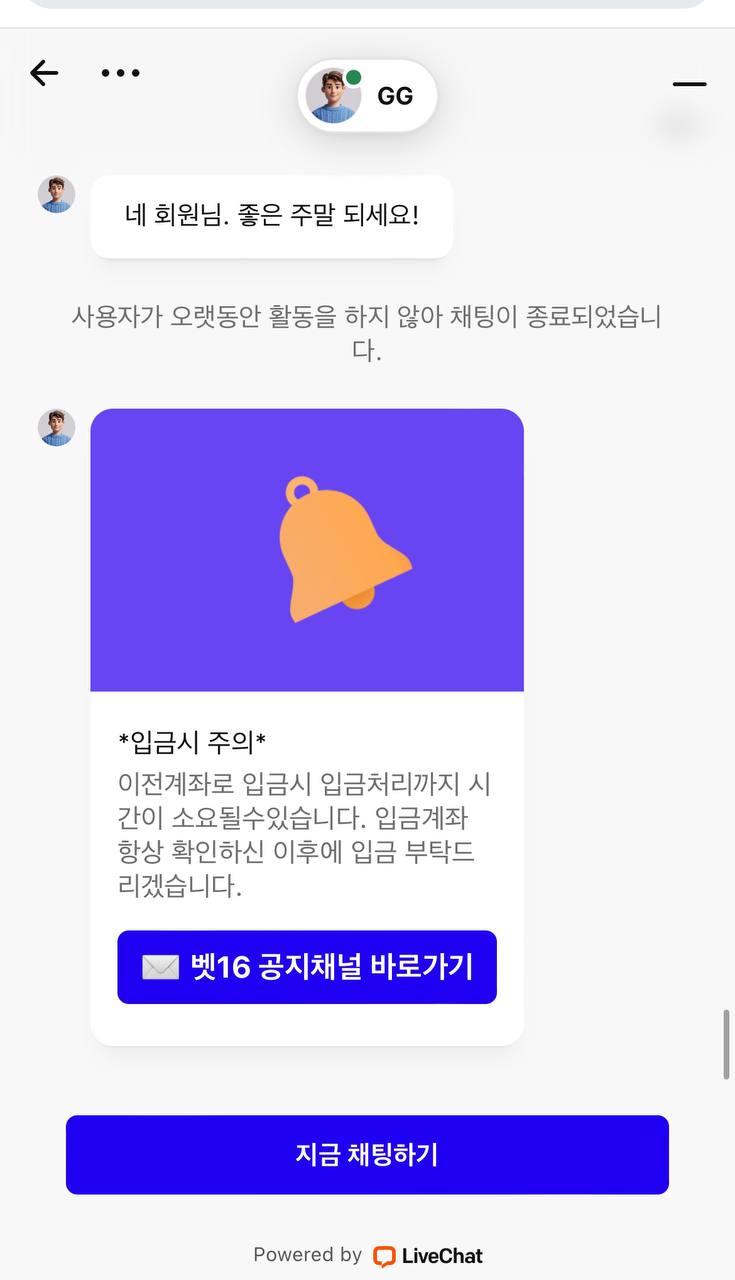Viewport: 735px width, 1280px height.
Task: Open the three-dot options menu
Action: tap(120, 73)
